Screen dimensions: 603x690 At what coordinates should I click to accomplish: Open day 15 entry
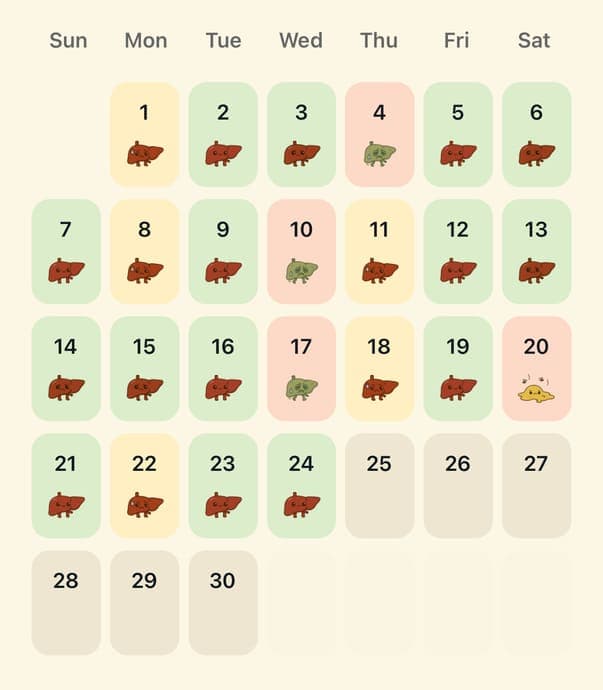[144, 368]
